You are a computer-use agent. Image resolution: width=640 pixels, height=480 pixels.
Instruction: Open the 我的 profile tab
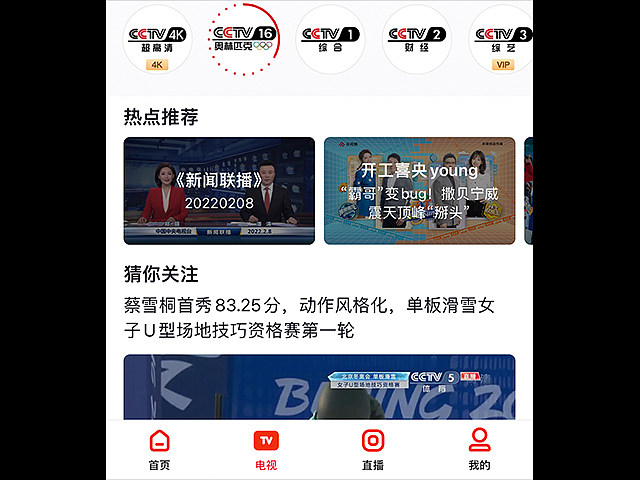click(479, 449)
